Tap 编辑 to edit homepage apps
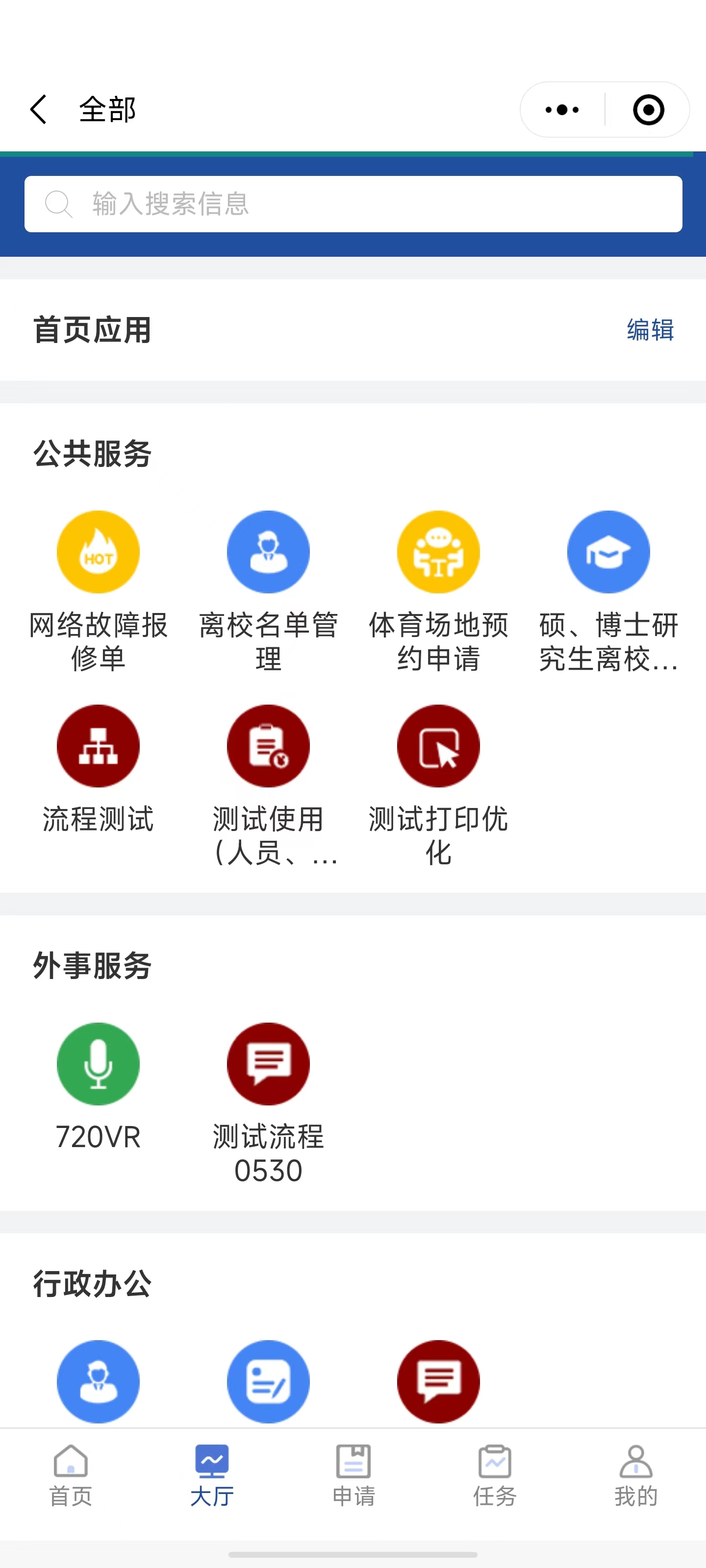Image resolution: width=706 pixels, height=1568 pixels. (650, 330)
